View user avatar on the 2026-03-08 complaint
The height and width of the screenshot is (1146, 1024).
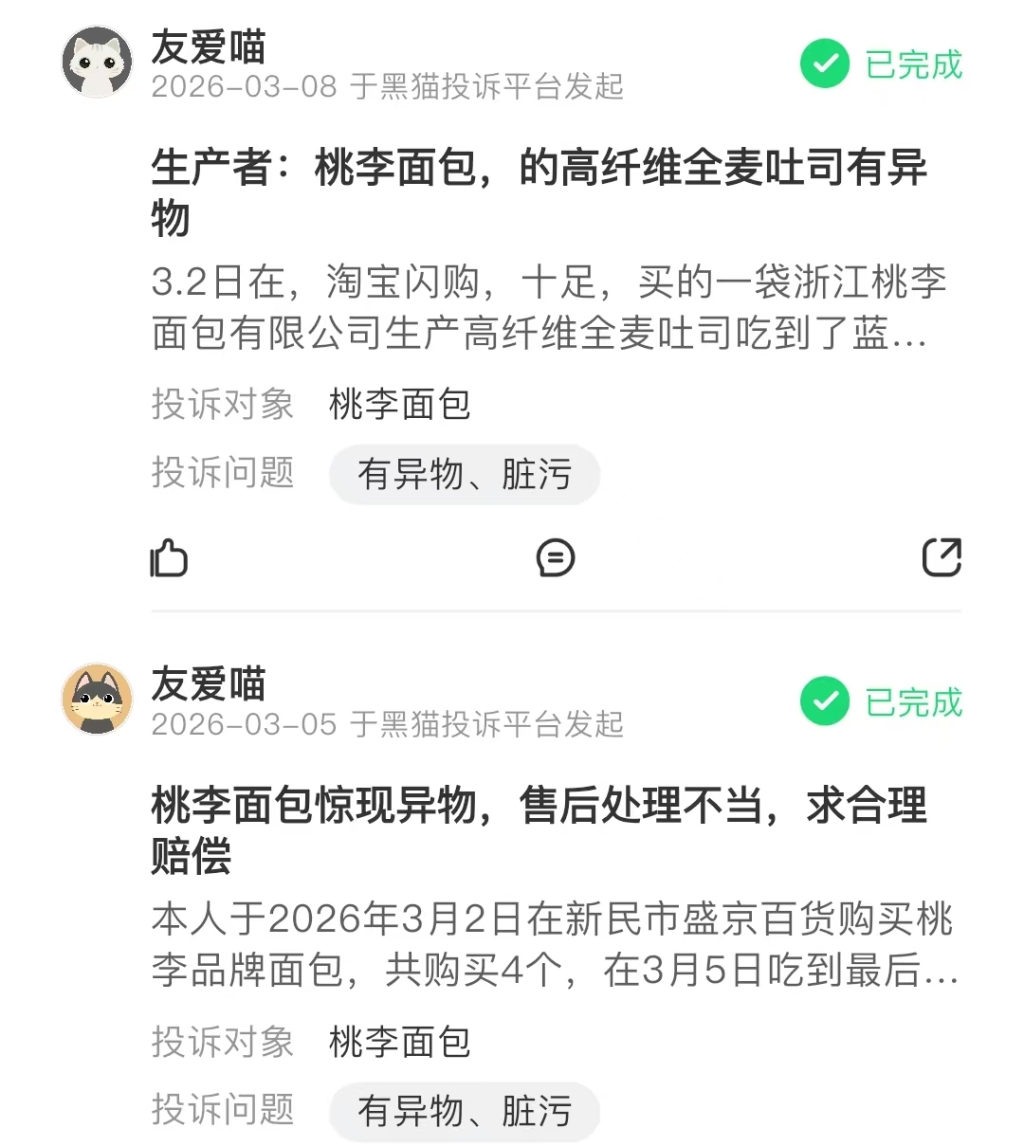[x=97, y=62]
